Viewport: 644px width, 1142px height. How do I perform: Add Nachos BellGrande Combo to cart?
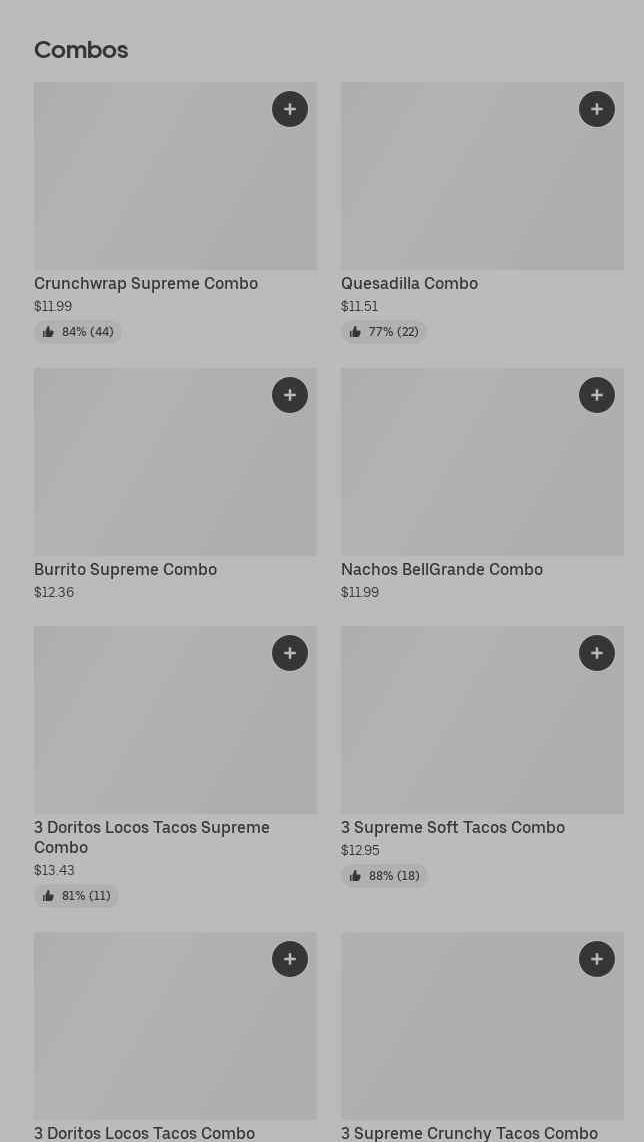[x=597, y=395]
